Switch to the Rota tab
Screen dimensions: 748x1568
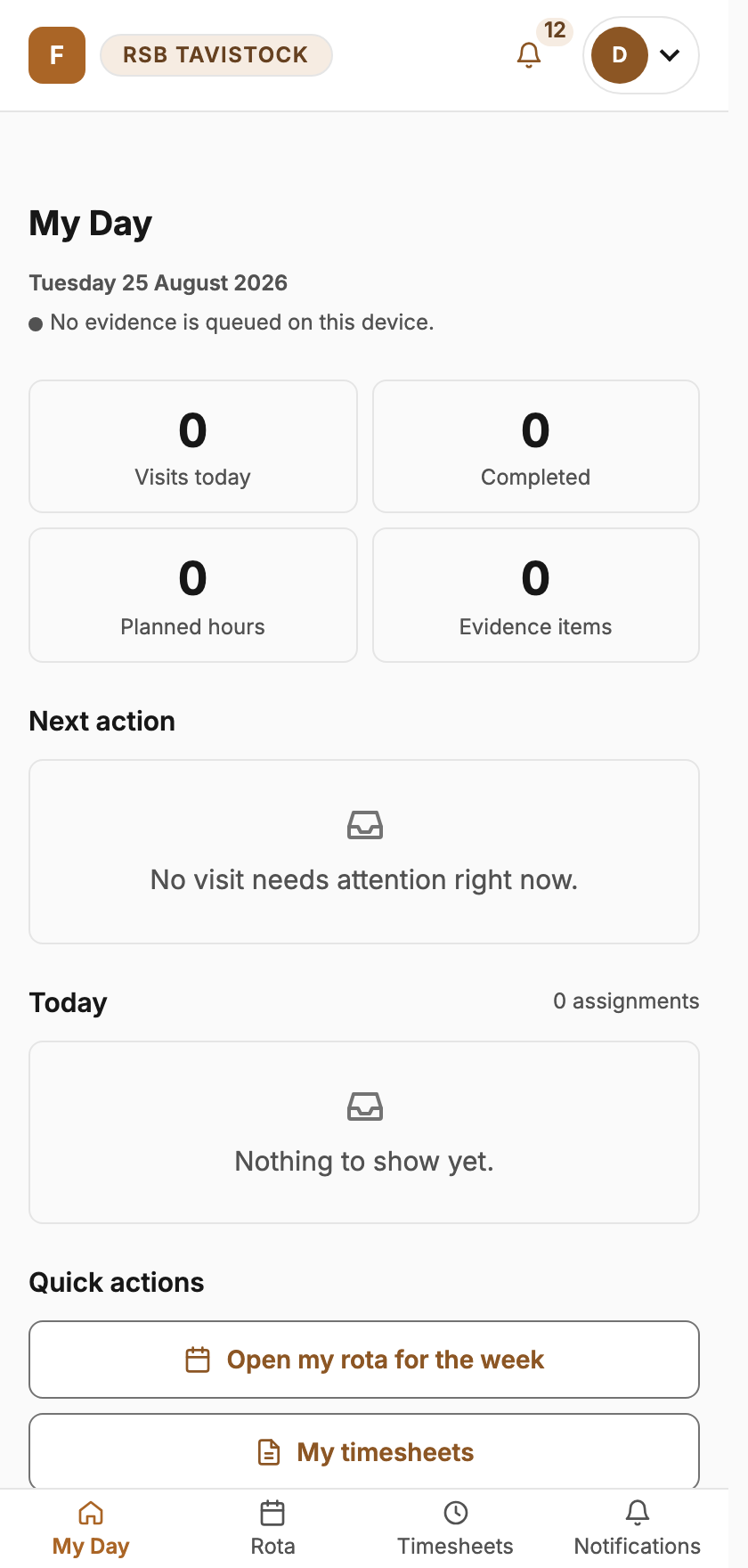(272, 1529)
